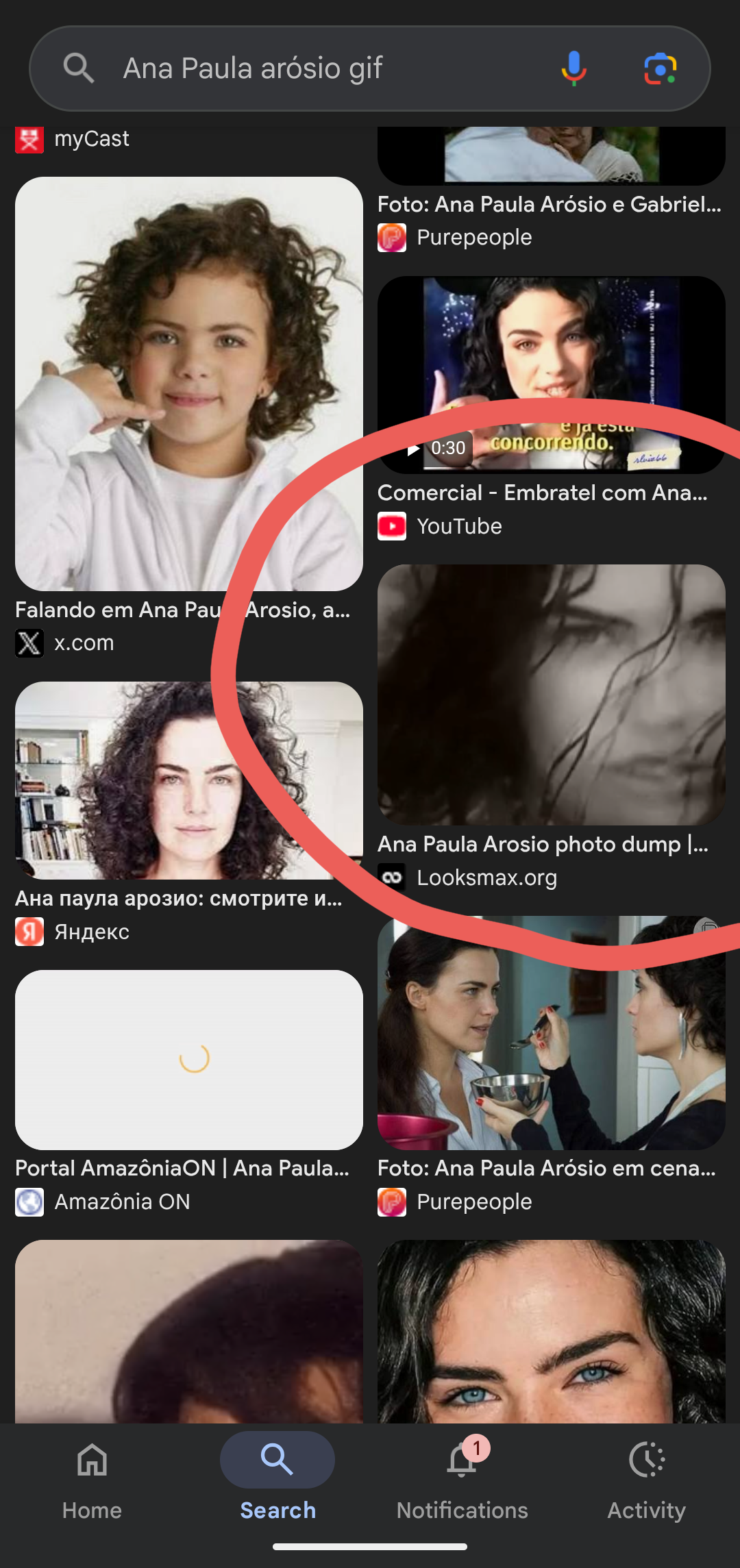Image resolution: width=740 pixels, height=1568 pixels.
Task: Open the Purepeople 'em cena' photo result
Action: pyautogui.click(x=551, y=1032)
